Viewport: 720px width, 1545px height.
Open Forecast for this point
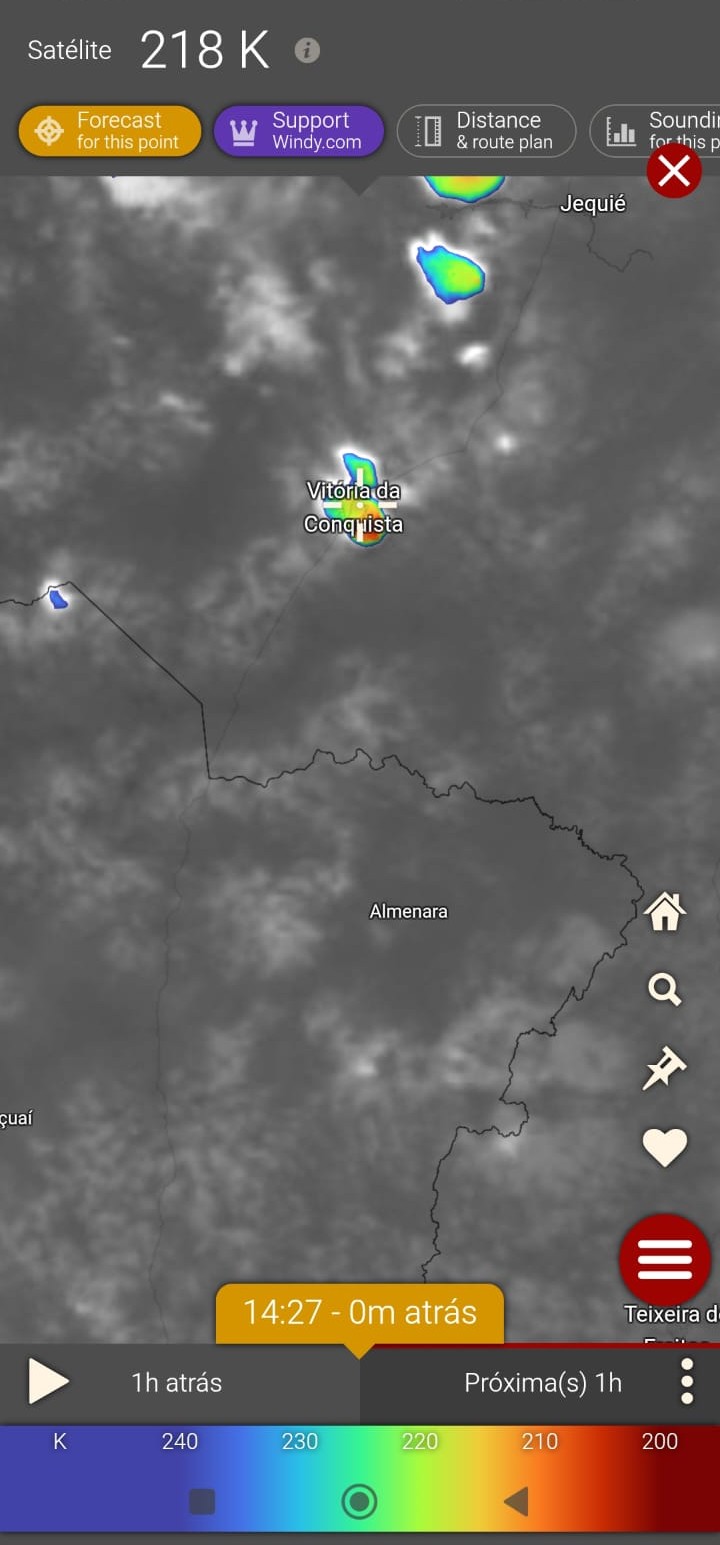click(110, 131)
